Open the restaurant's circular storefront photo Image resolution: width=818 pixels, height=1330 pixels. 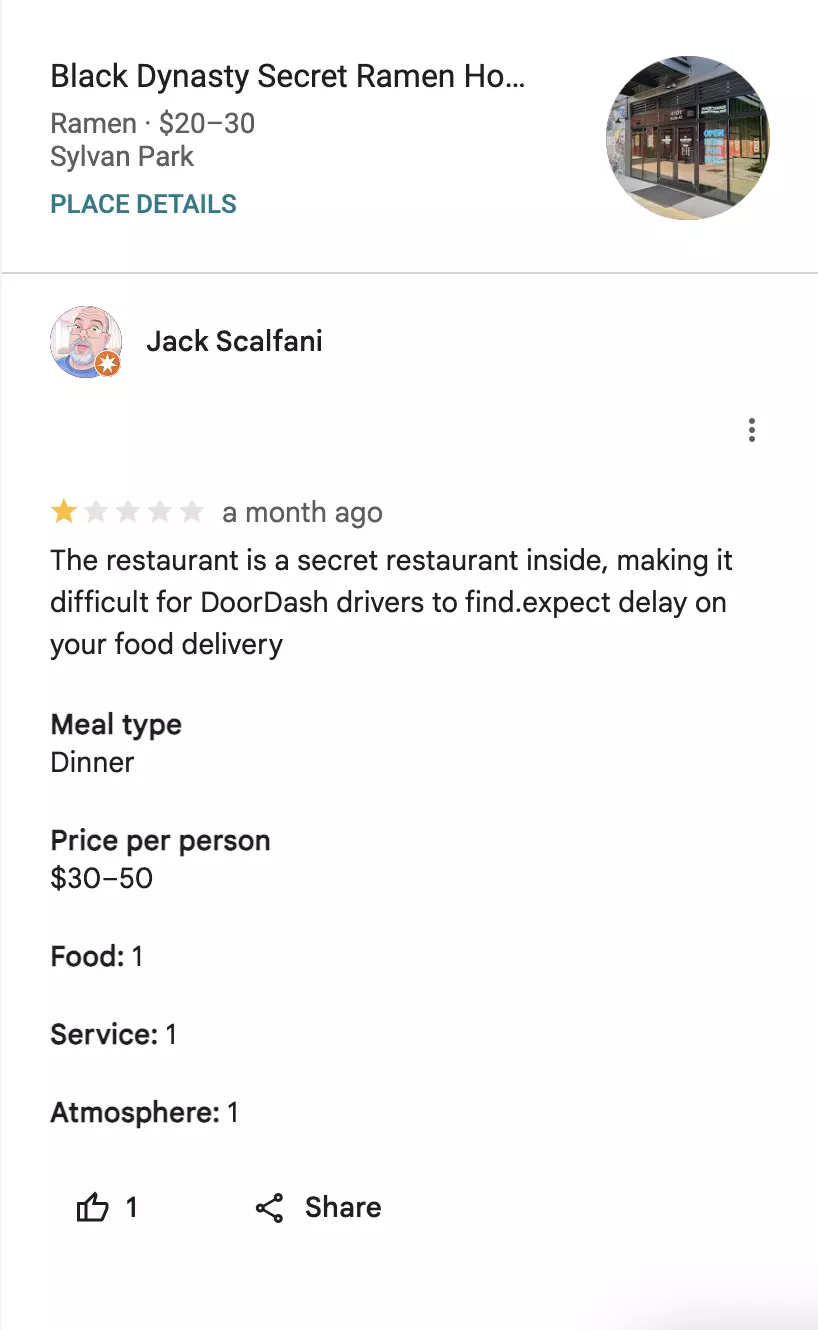(x=687, y=138)
